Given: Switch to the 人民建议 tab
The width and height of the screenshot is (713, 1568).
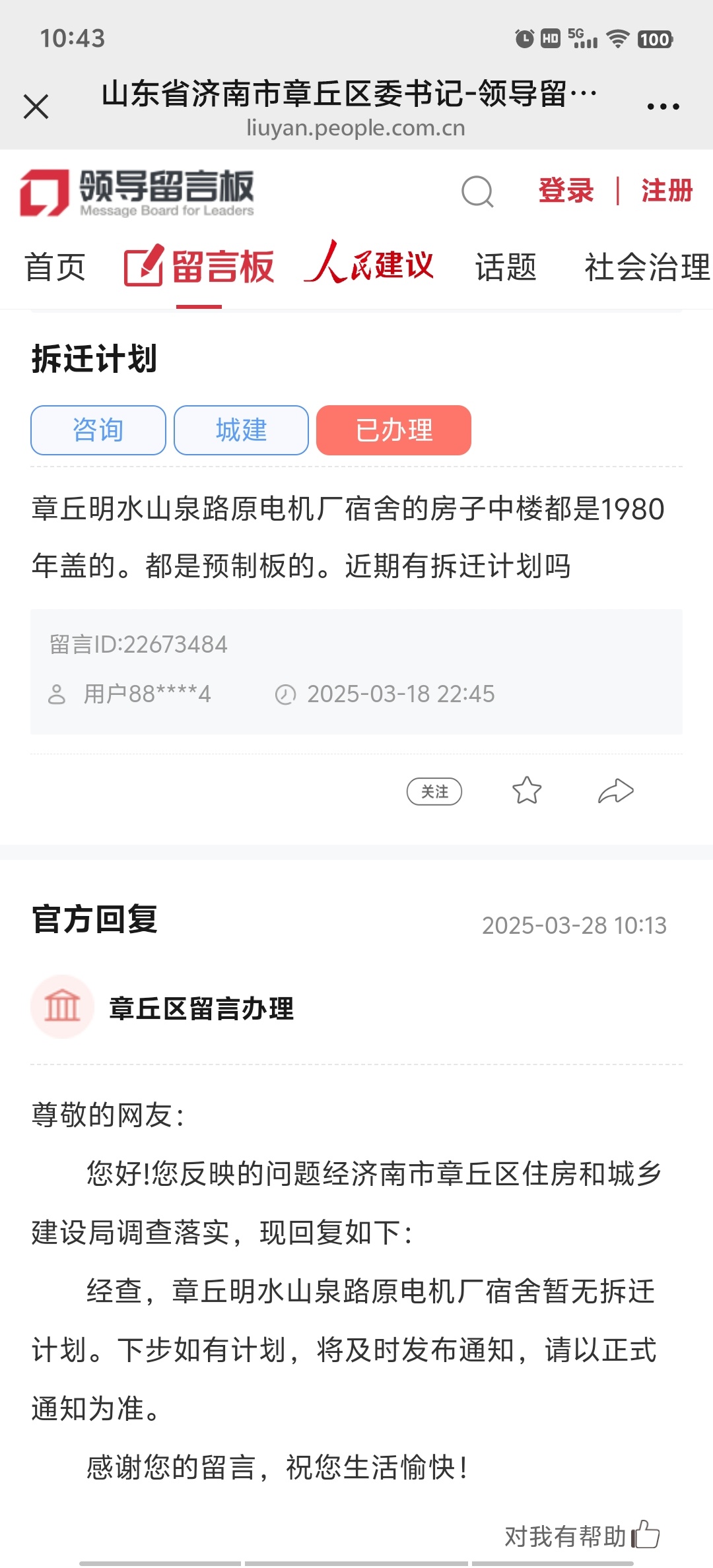Looking at the screenshot, I should point(368,263).
